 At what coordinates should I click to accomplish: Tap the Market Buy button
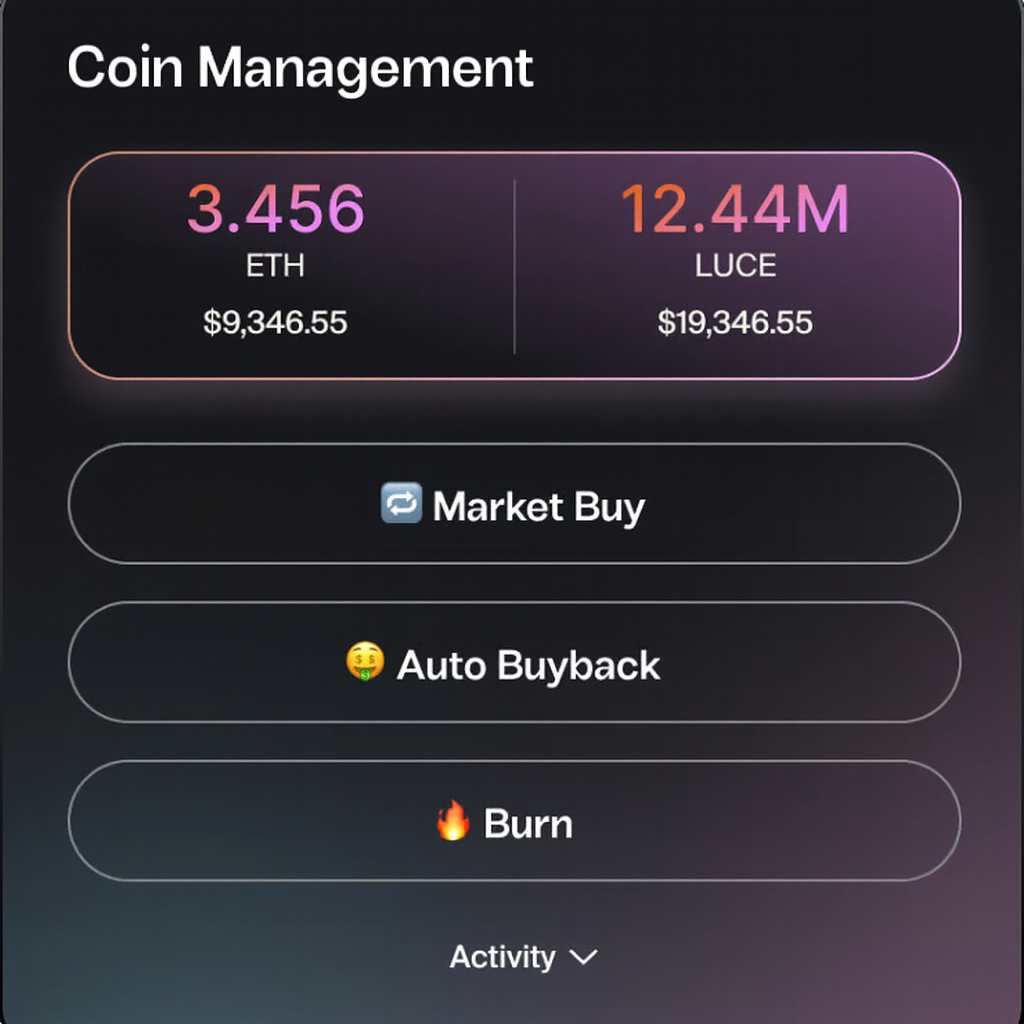tap(514, 504)
